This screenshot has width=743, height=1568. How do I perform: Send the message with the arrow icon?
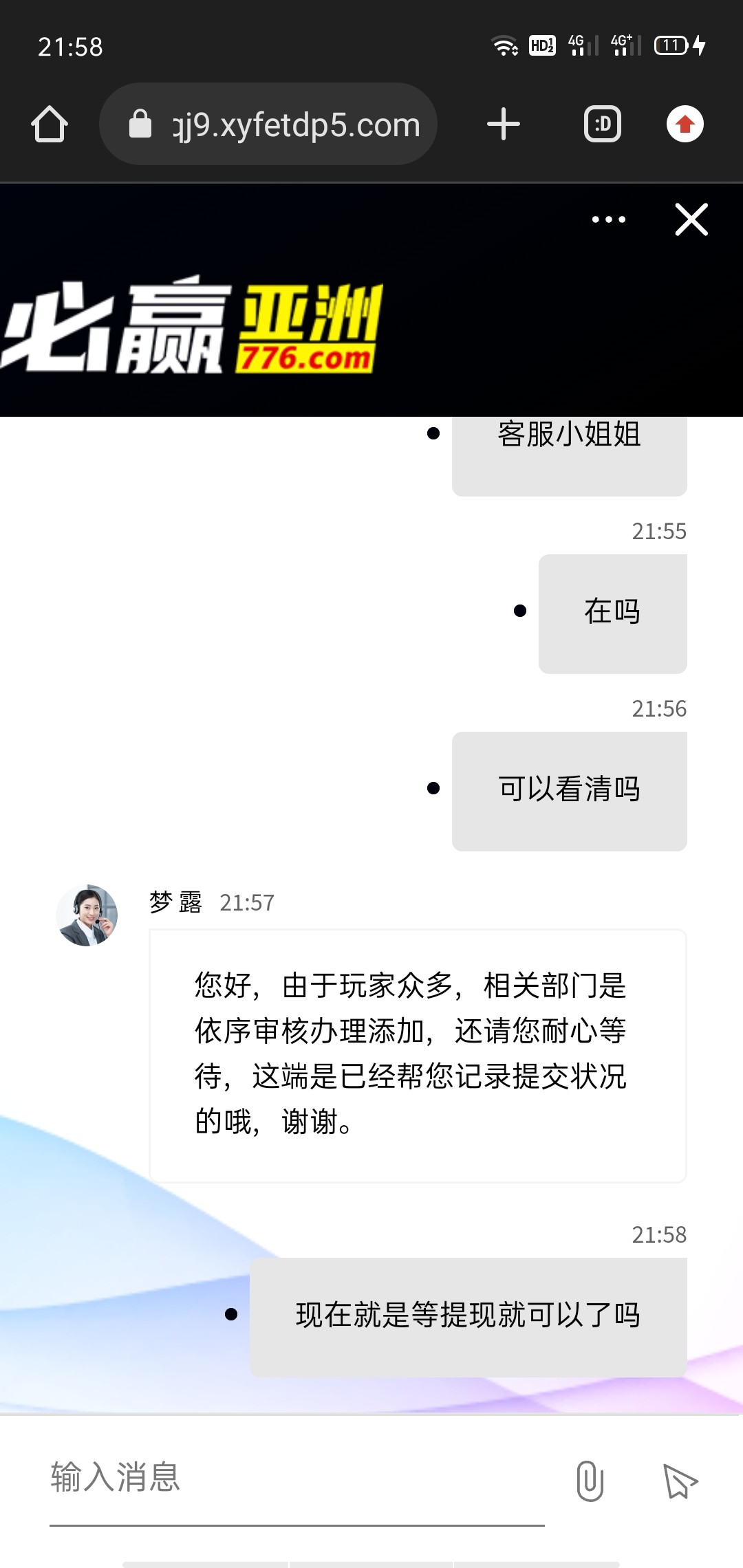pyautogui.click(x=680, y=1481)
